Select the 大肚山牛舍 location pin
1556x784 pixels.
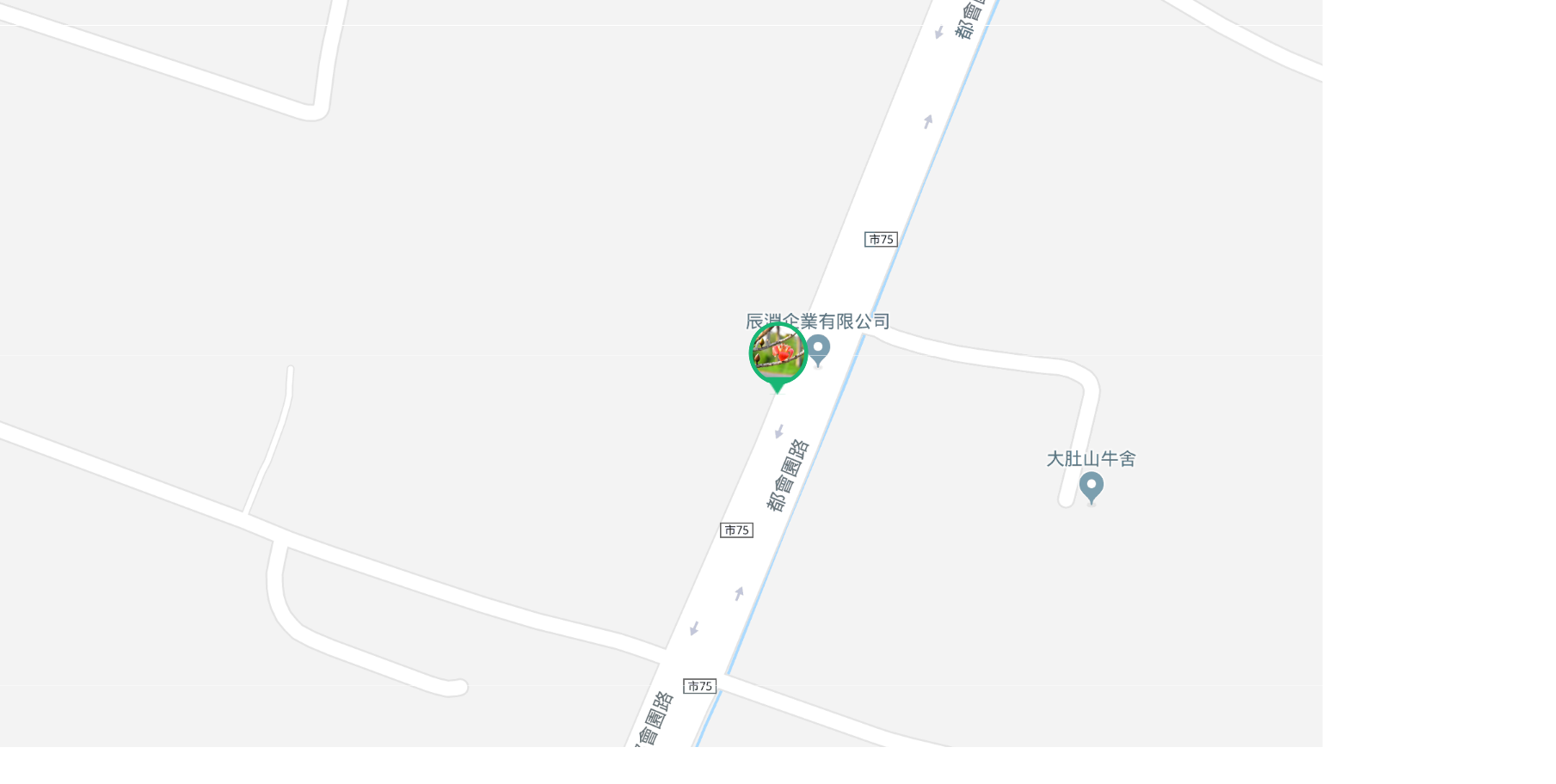click(x=1091, y=487)
